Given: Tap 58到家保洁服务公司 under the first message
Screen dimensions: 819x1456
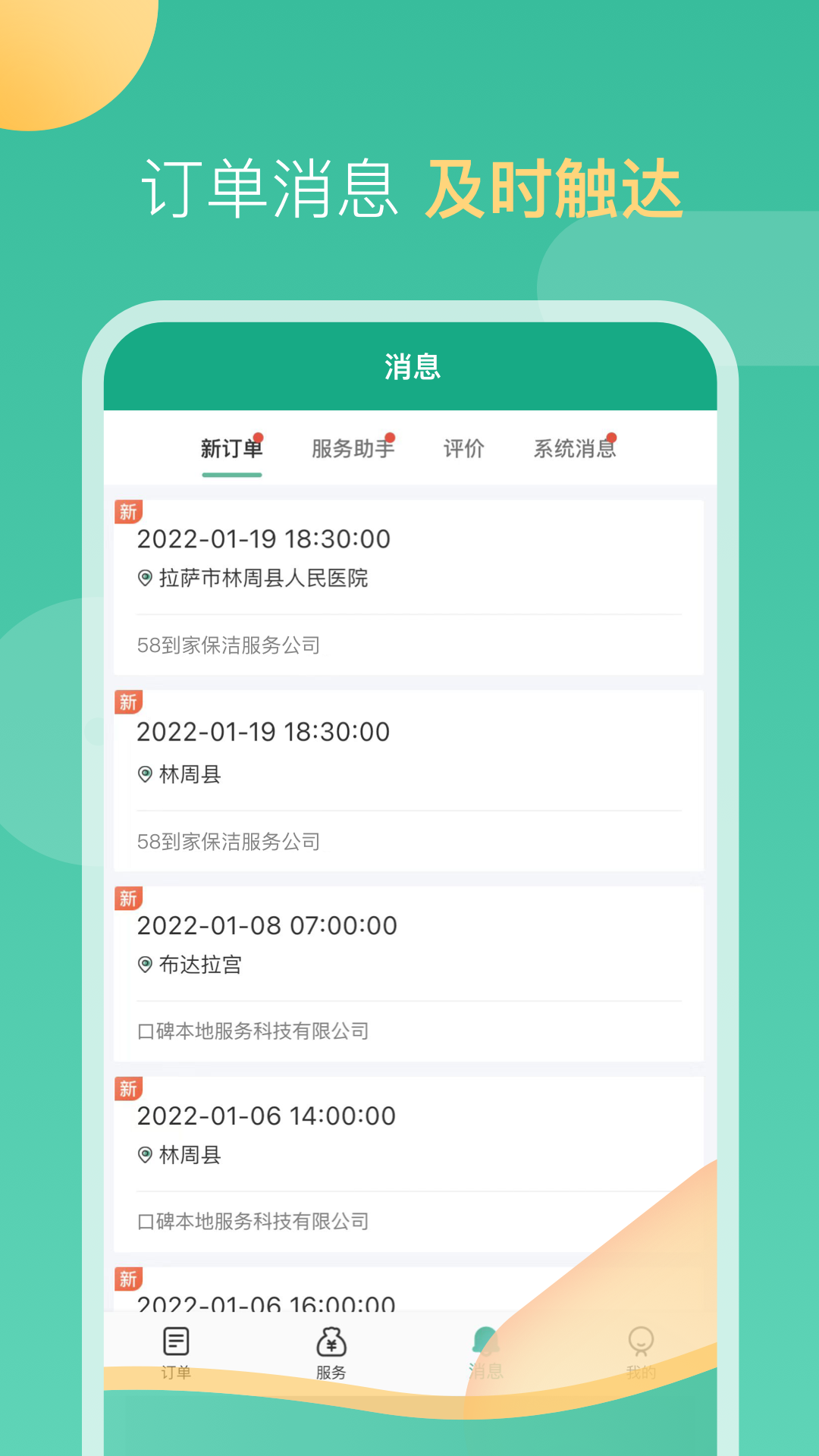Looking at the screenshot, I should coord(230,645).
